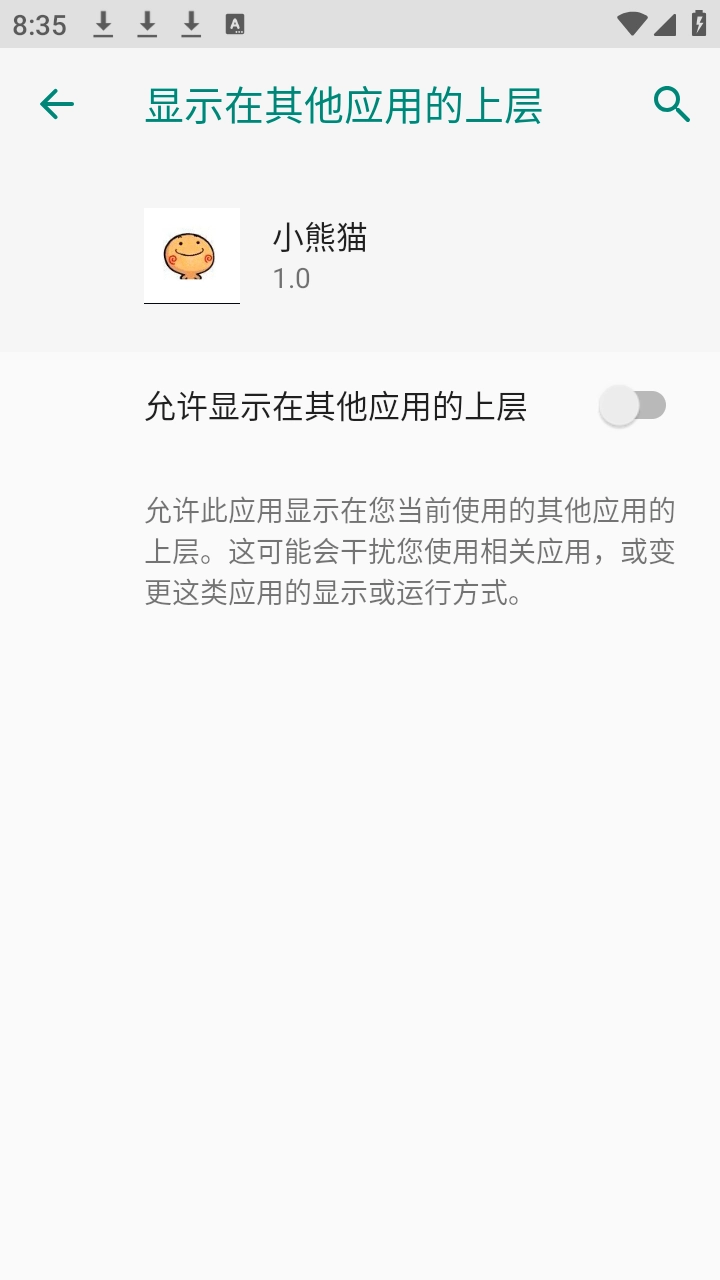The height and width of the screenshot is (1280, 720).
Task: Tap the 小熊猫 app icon
Action: coord(192,255)
